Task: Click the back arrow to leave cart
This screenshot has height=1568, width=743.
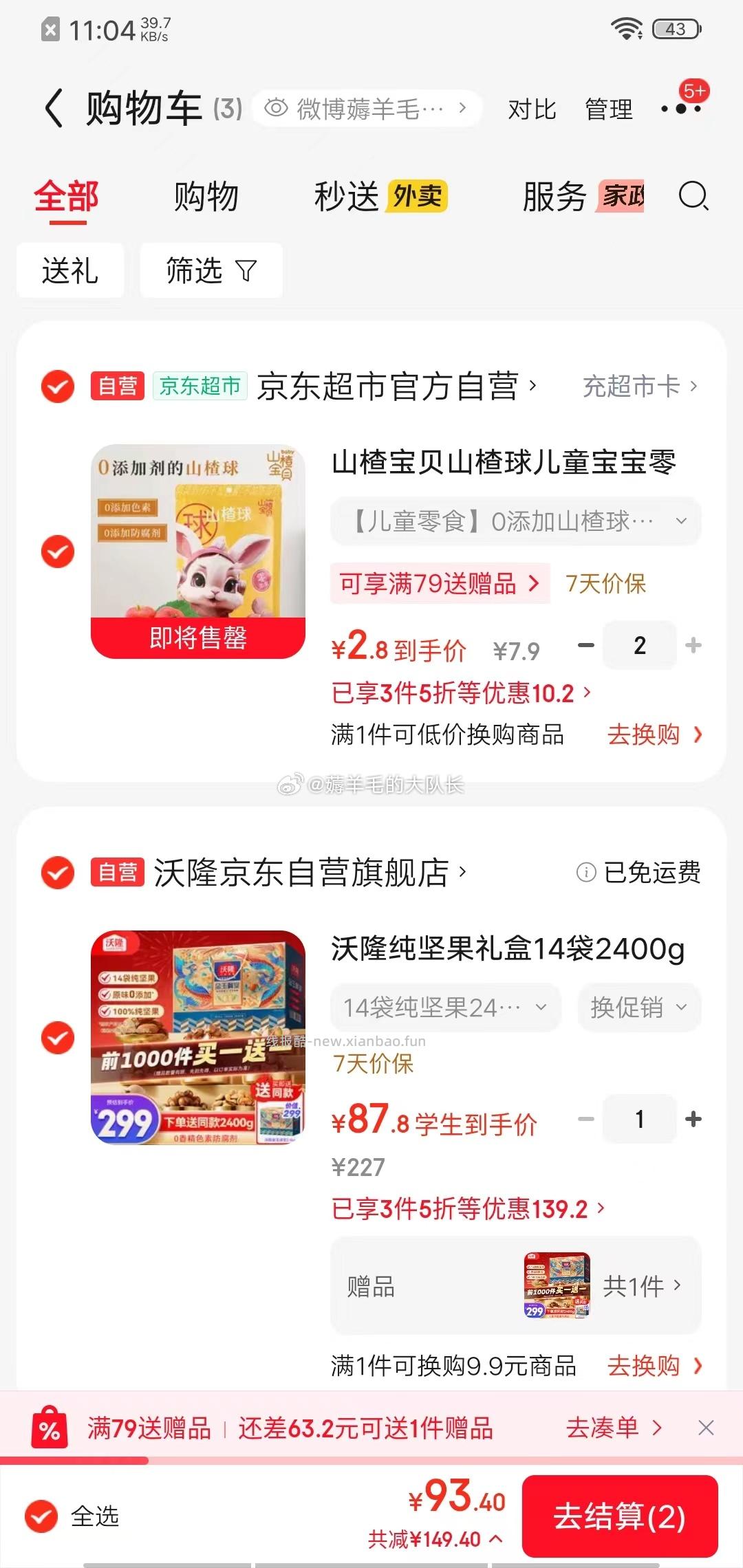Action: pos(54,108)
